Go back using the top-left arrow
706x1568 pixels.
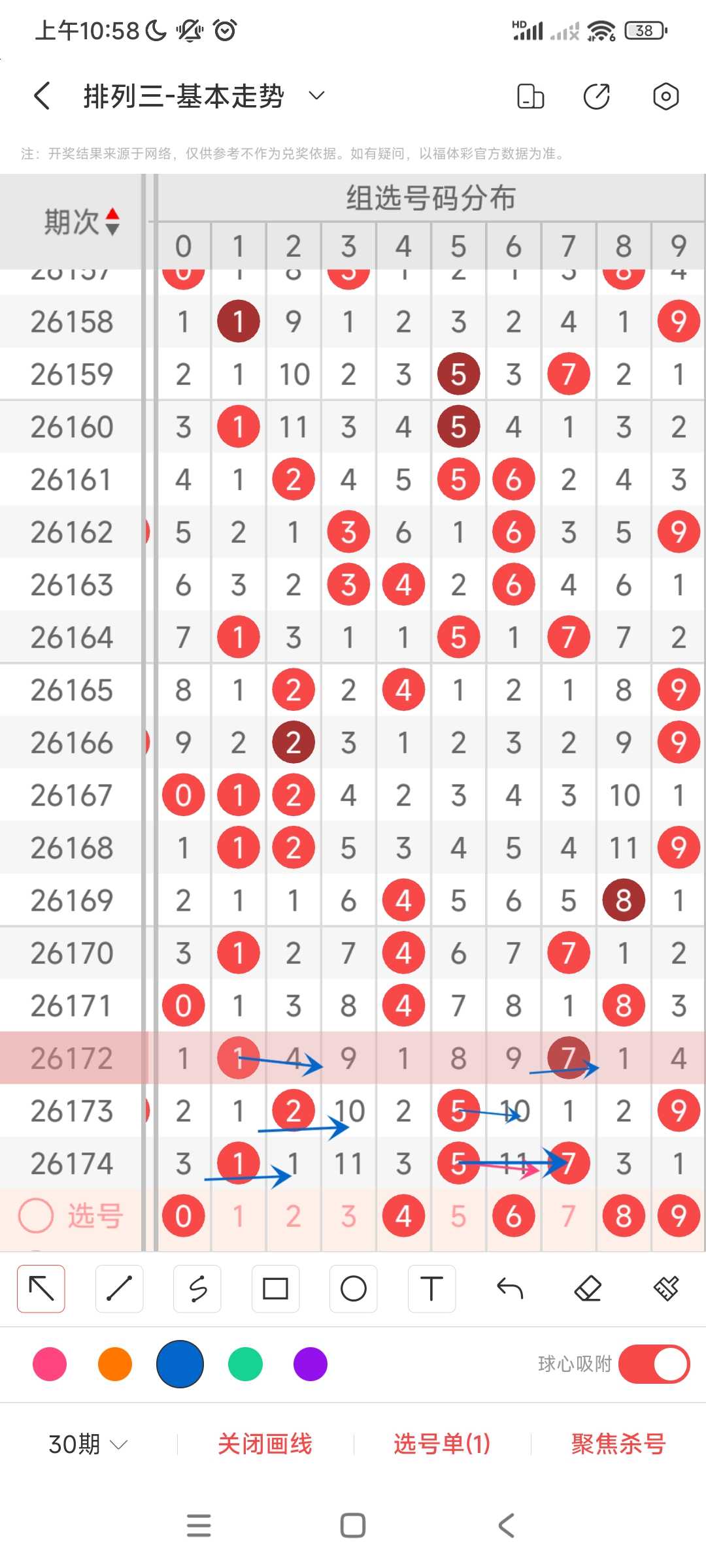42,96
